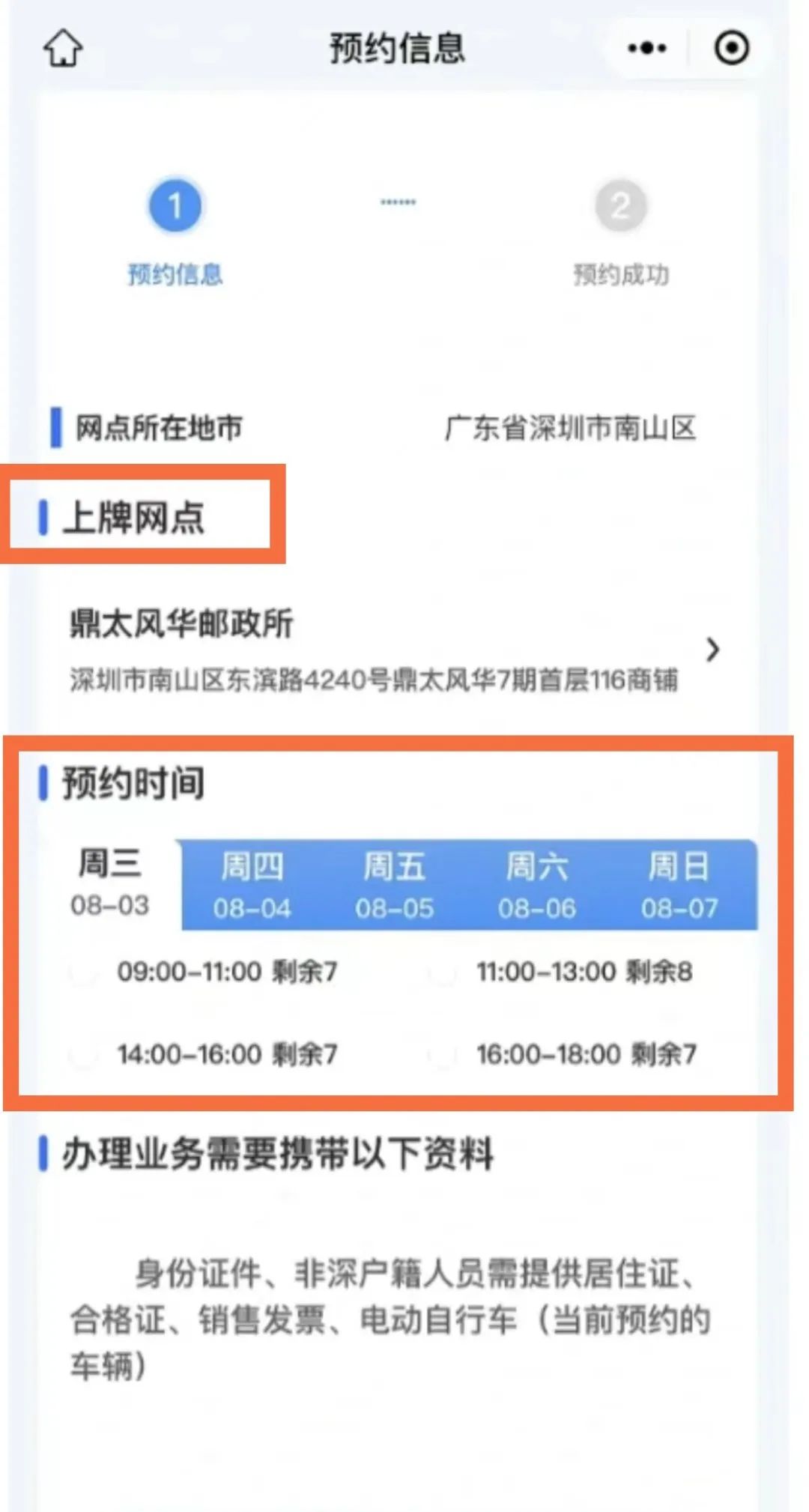Switch to the 周六 08-06 date

(536, 886)
